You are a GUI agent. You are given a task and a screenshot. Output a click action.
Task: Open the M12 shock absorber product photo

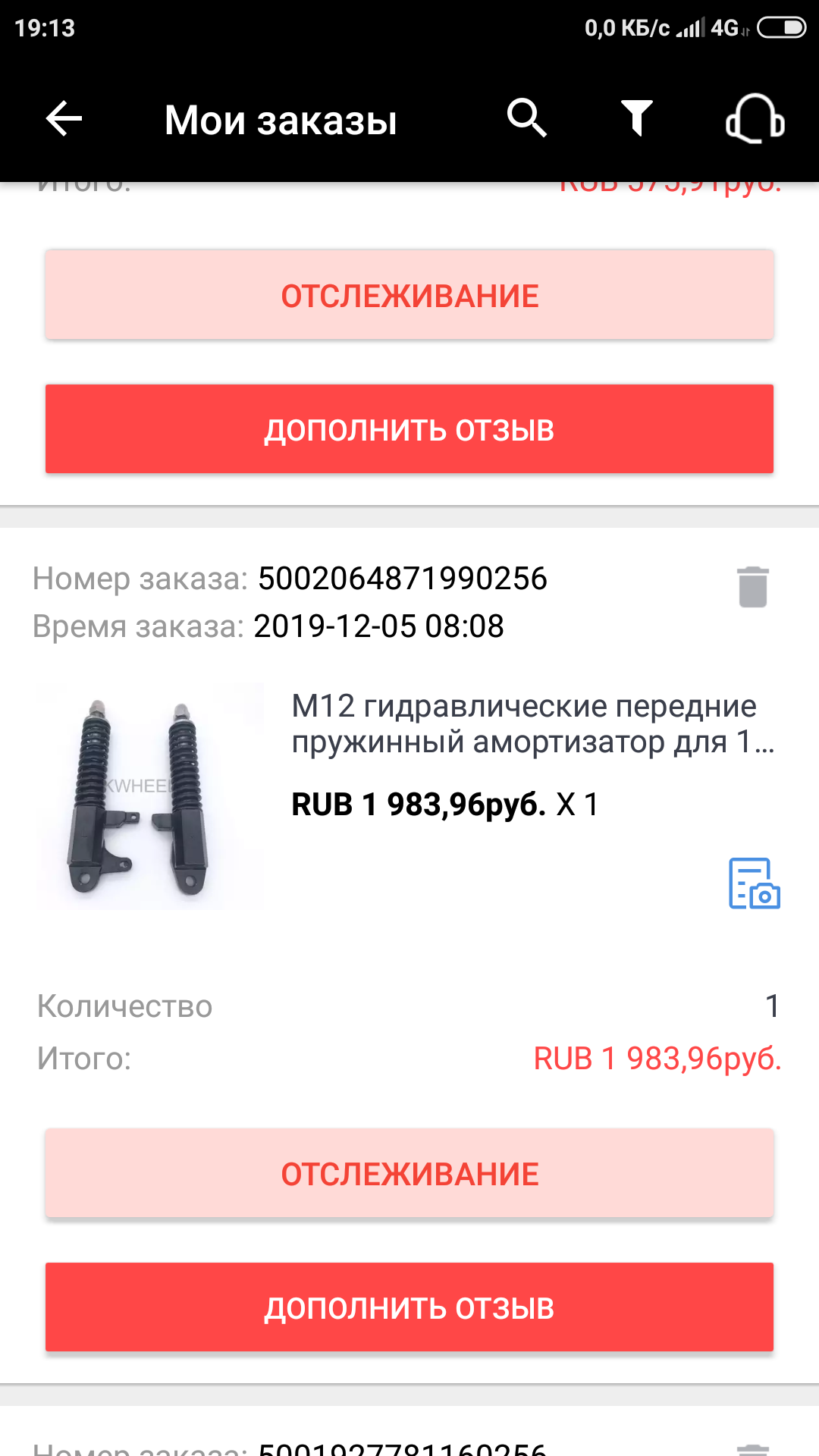pyautogui.click(x=149, y=796)
